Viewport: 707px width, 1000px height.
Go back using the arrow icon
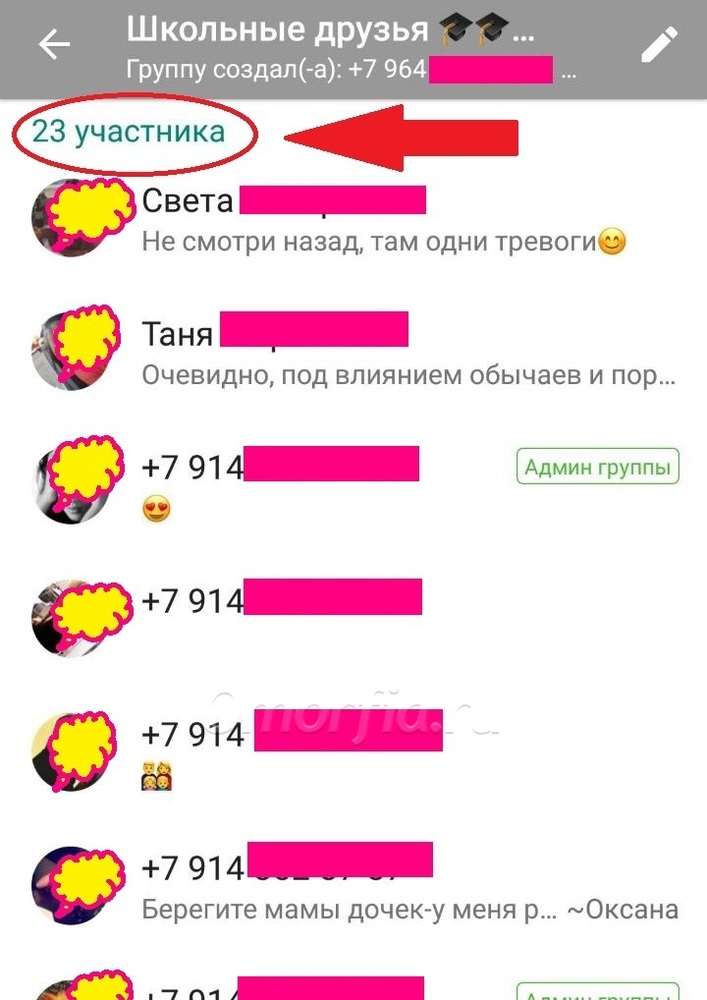[x=53, y=45]
